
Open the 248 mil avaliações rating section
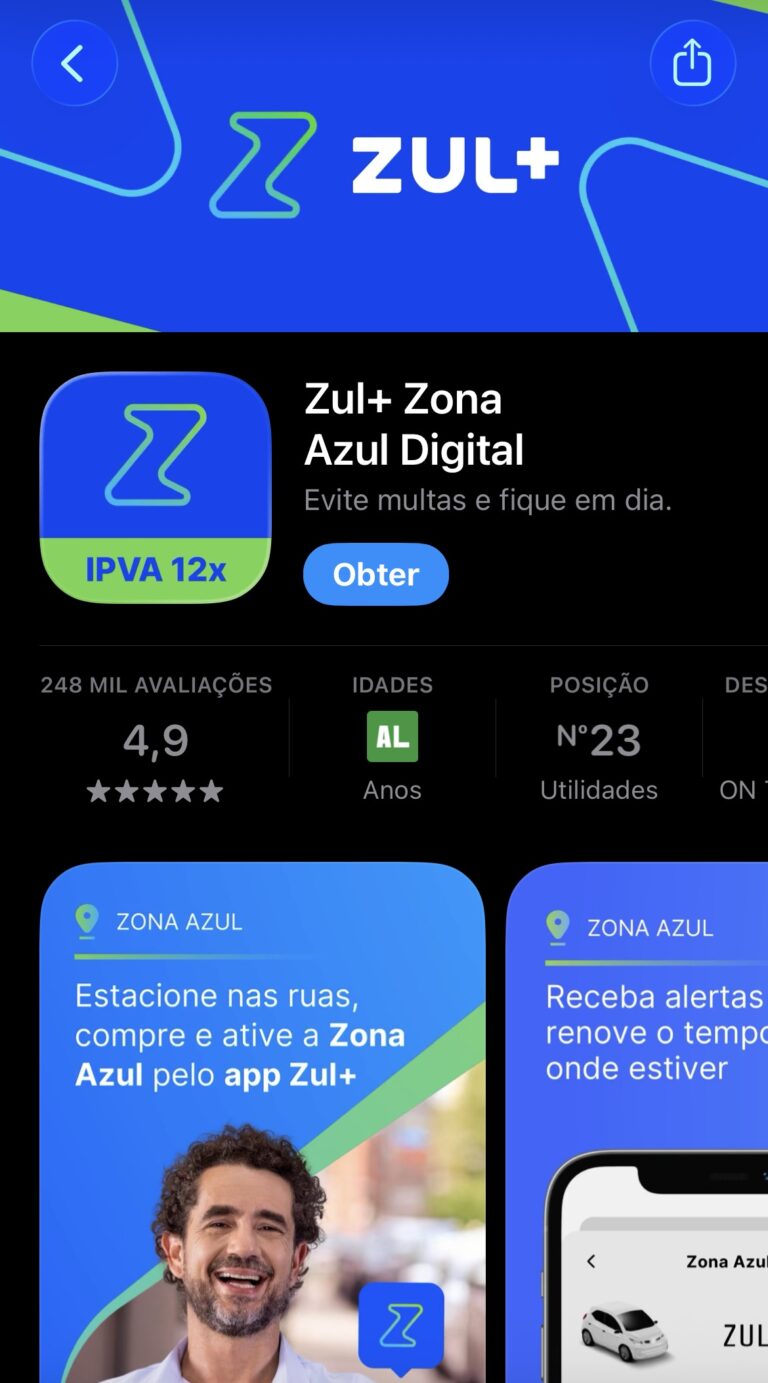pos(156,739)
